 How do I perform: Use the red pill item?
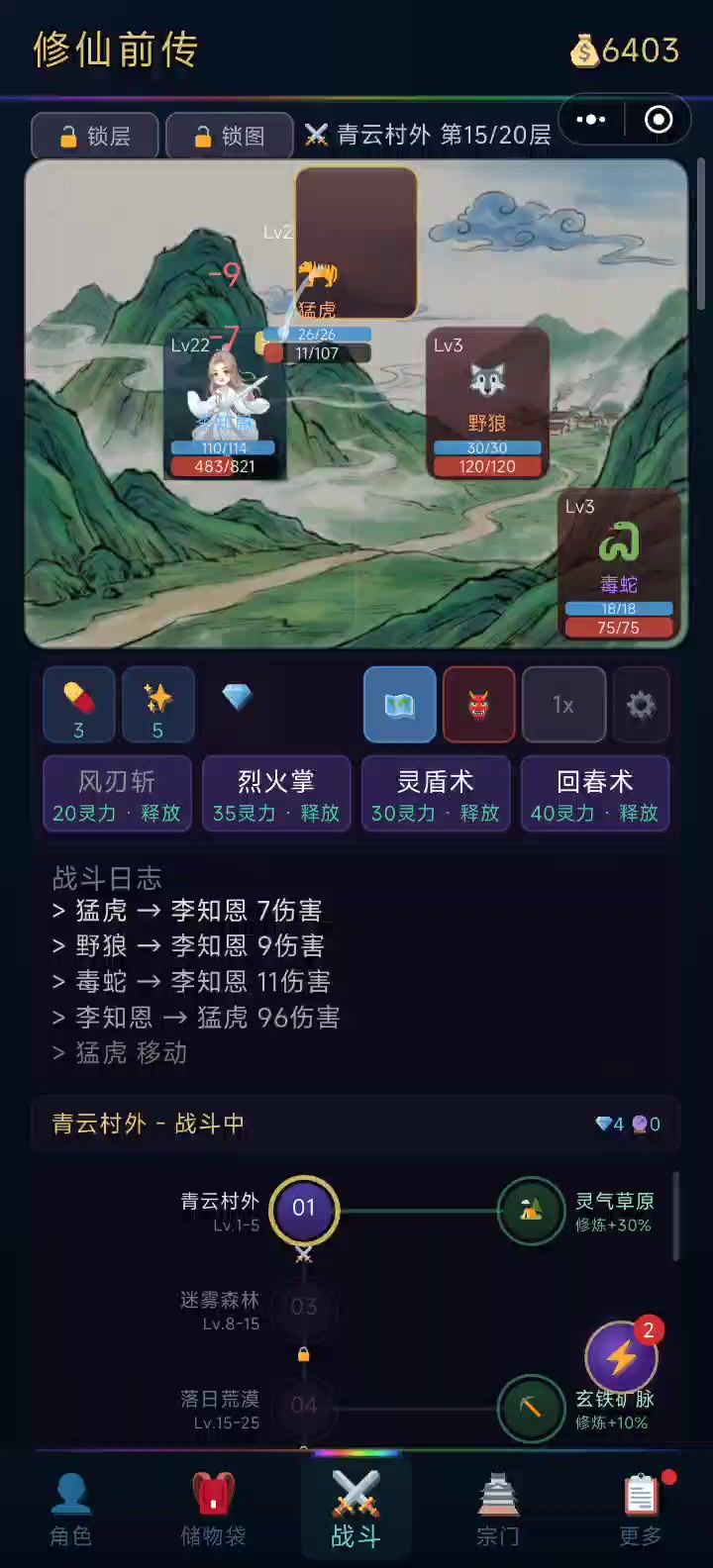78,705
